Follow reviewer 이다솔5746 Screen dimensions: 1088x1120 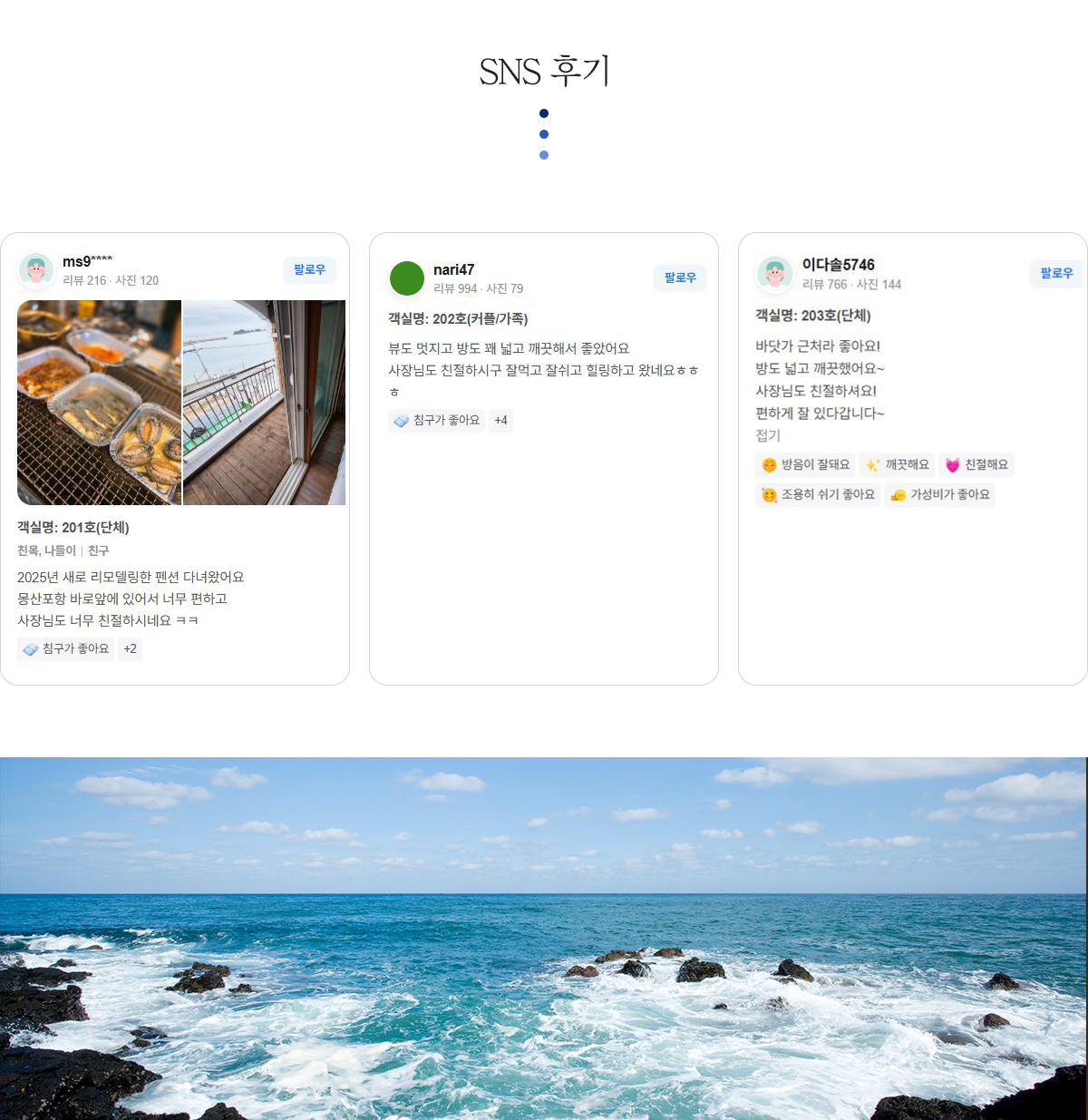click(1056, 273)
